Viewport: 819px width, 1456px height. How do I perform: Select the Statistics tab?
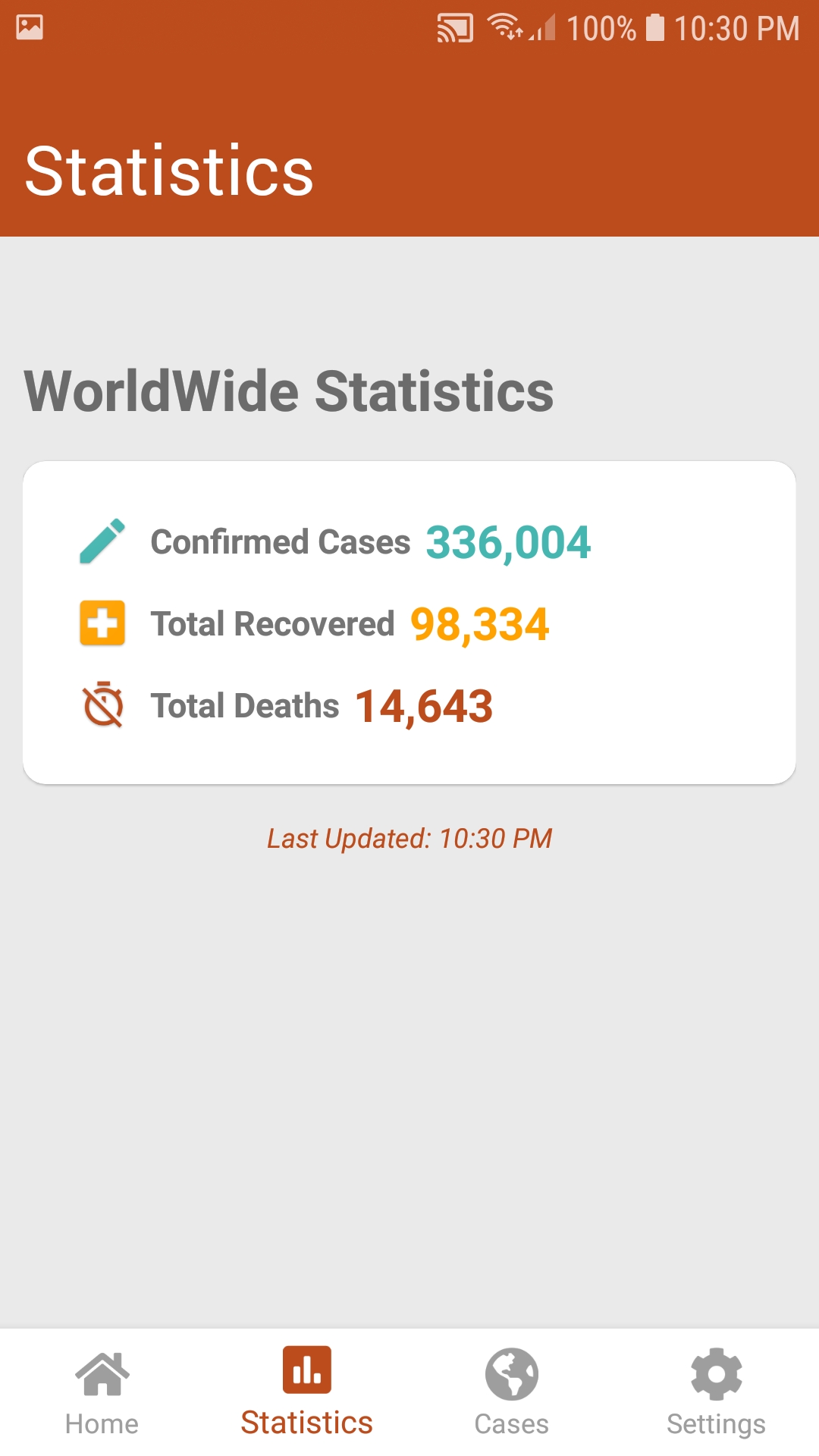pyautogui.click(x=307, y=1393)
